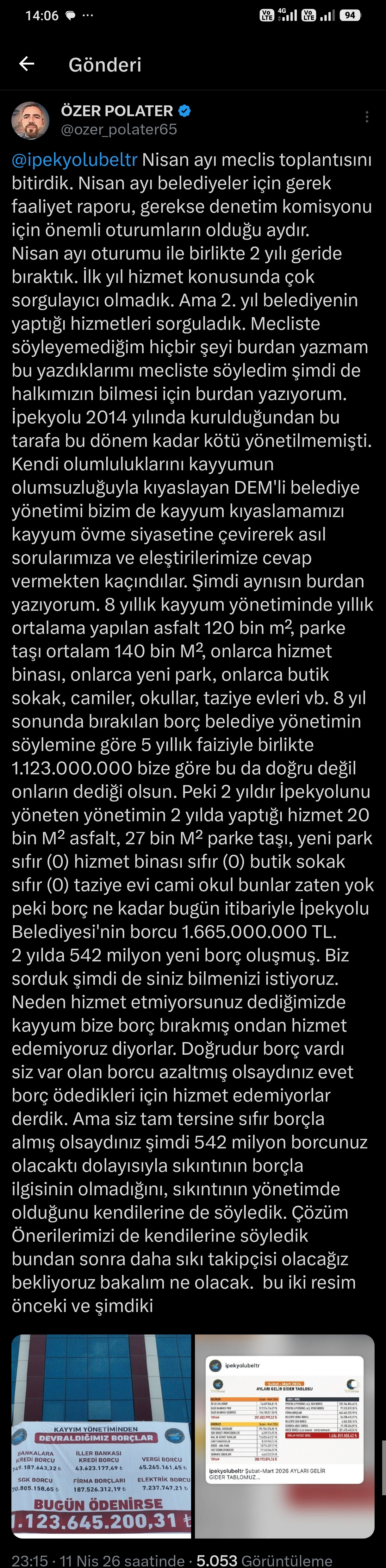The height and width of the screenshot is (1568, 386).
Task: Open the post's three-dot overflow menu
Action: pyautogui.click(x=366, y=117)
